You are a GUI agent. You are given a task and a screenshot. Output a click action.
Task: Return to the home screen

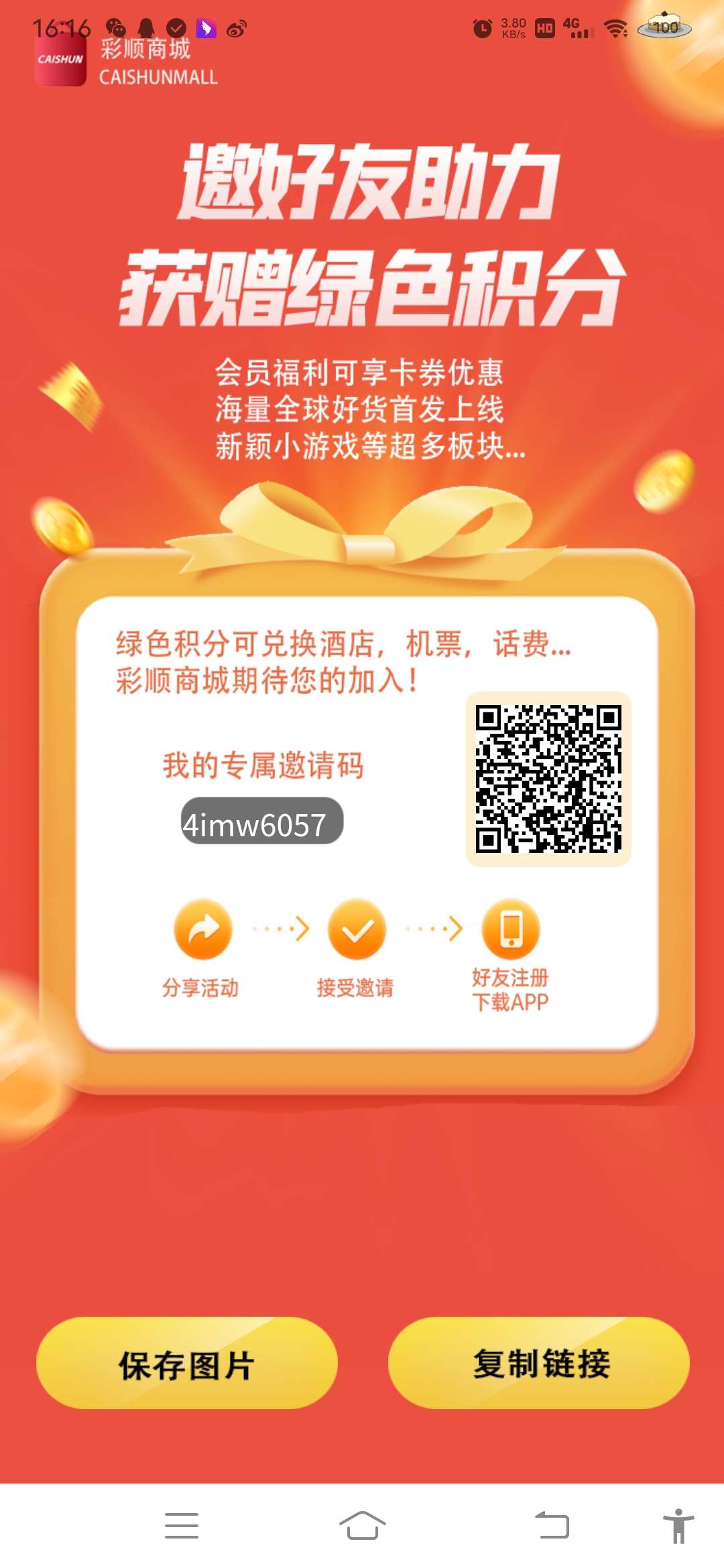(x=362, y=1526)
